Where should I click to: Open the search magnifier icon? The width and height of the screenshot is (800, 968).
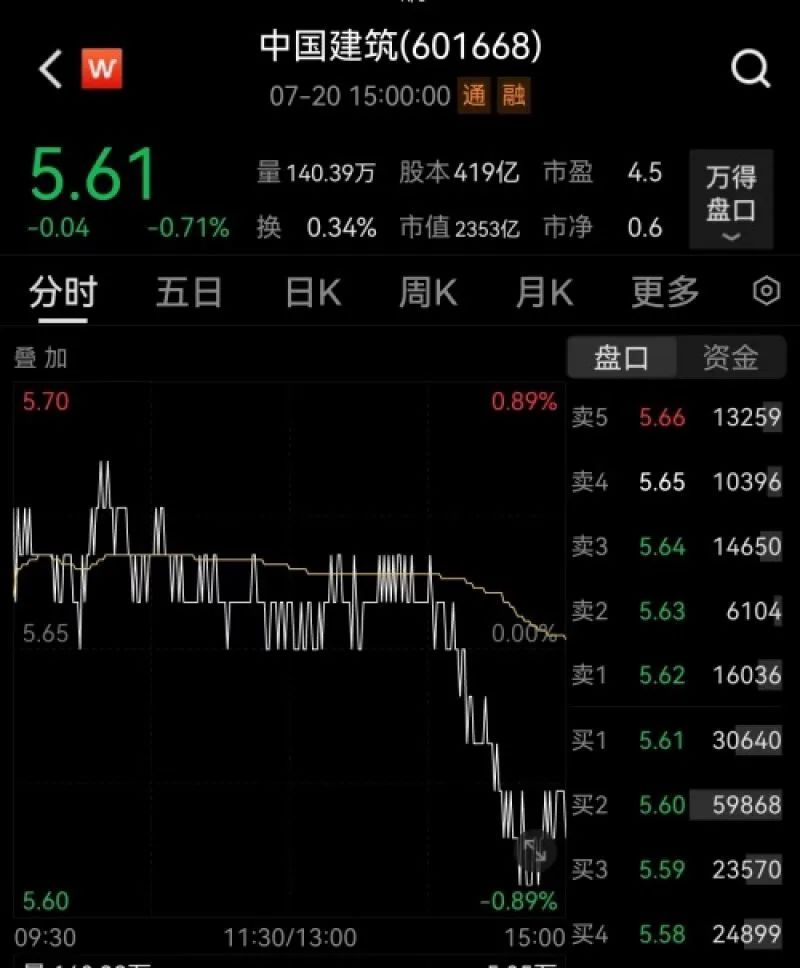(x=750, y=69)
